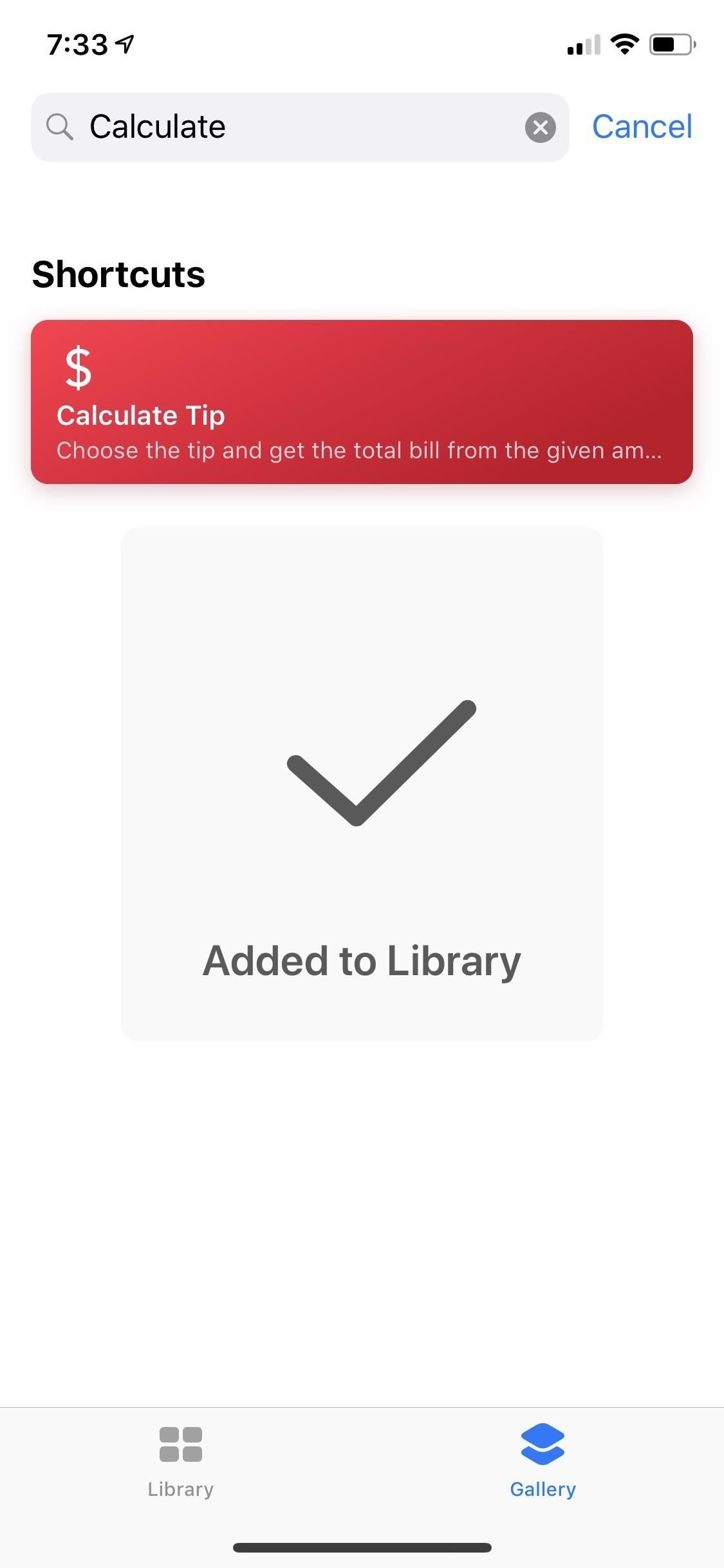Select the Gallery tab
Image resolution: width=724 pixels, height=1568 pixels.
click(x=543, y=1461)
